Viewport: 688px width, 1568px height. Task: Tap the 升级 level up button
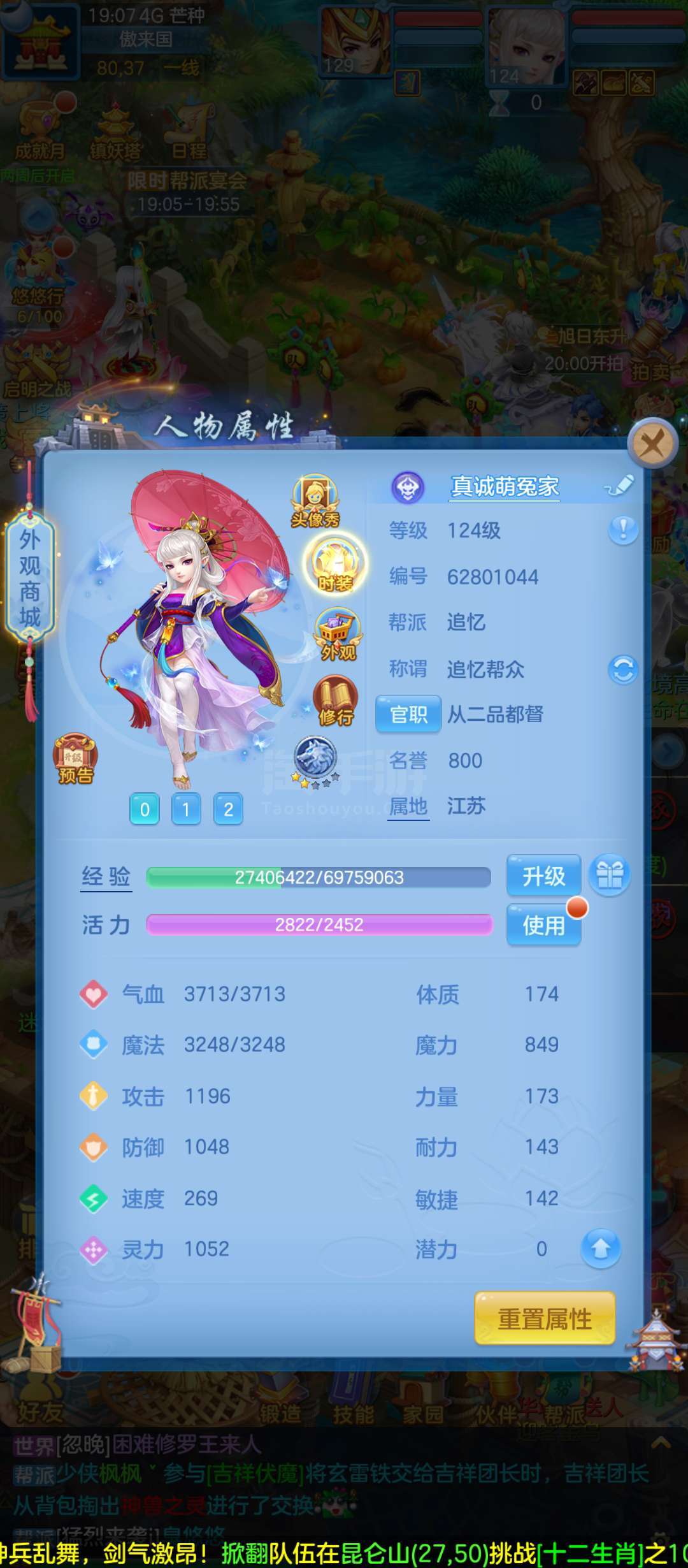point(543,876)
